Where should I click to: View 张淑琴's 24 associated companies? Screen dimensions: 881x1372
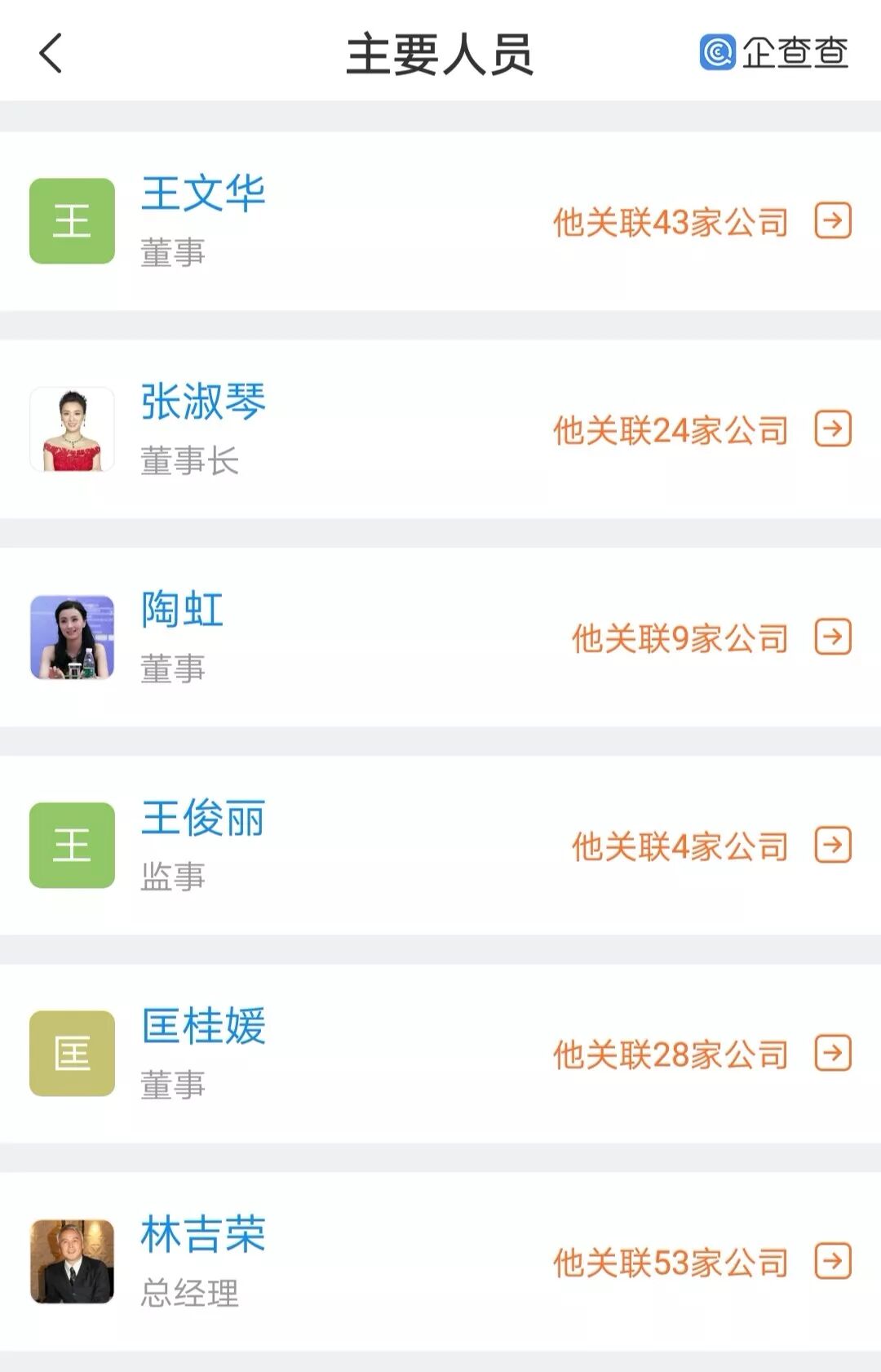click(x=702, y=430)
